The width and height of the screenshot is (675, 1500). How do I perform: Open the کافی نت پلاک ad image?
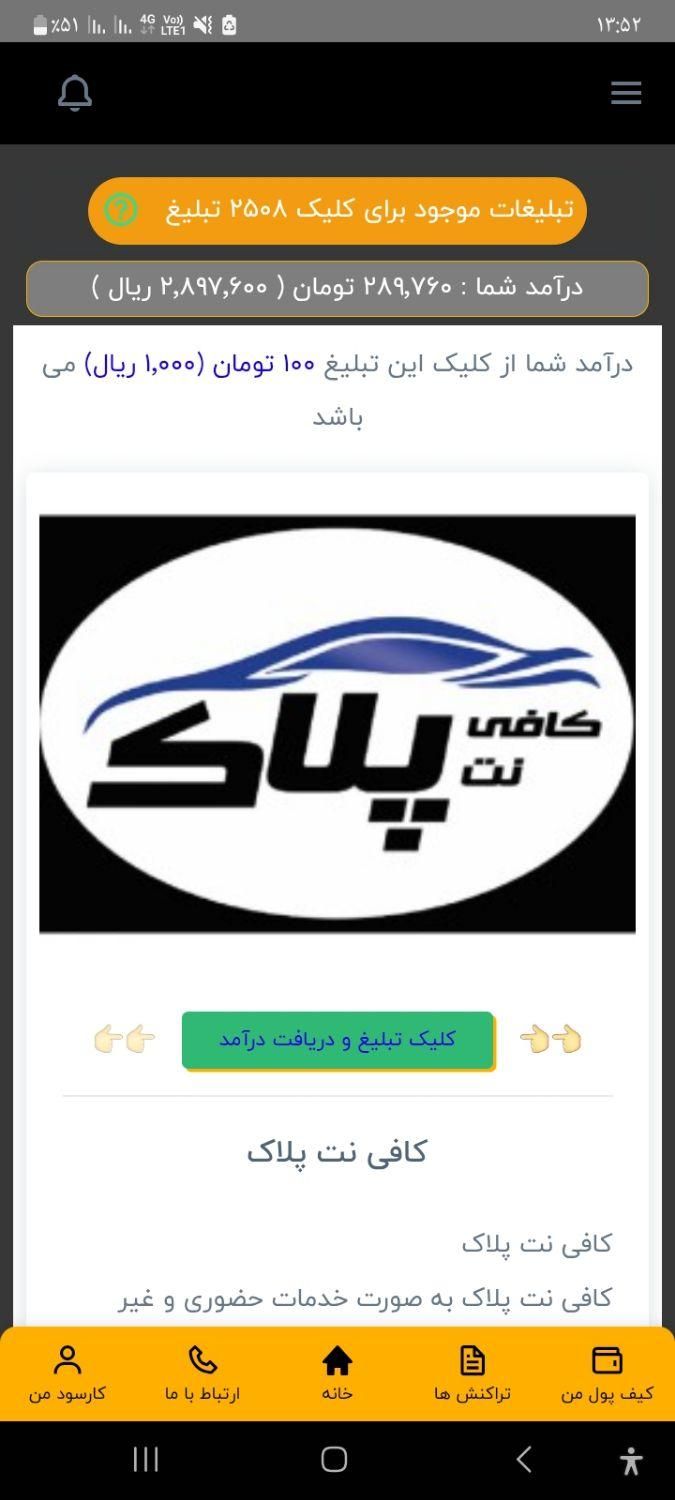[337, 724]
